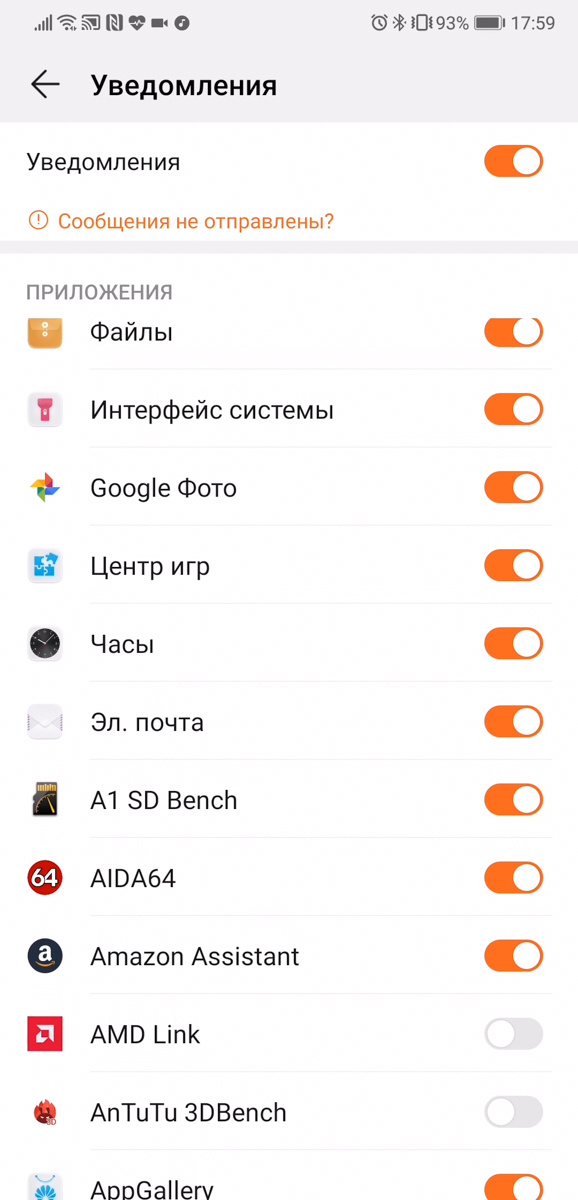This screenshot has width=578, height=1200.
Task: Toggle Эл. почта notifications
Action: click(x=514, y=721)
